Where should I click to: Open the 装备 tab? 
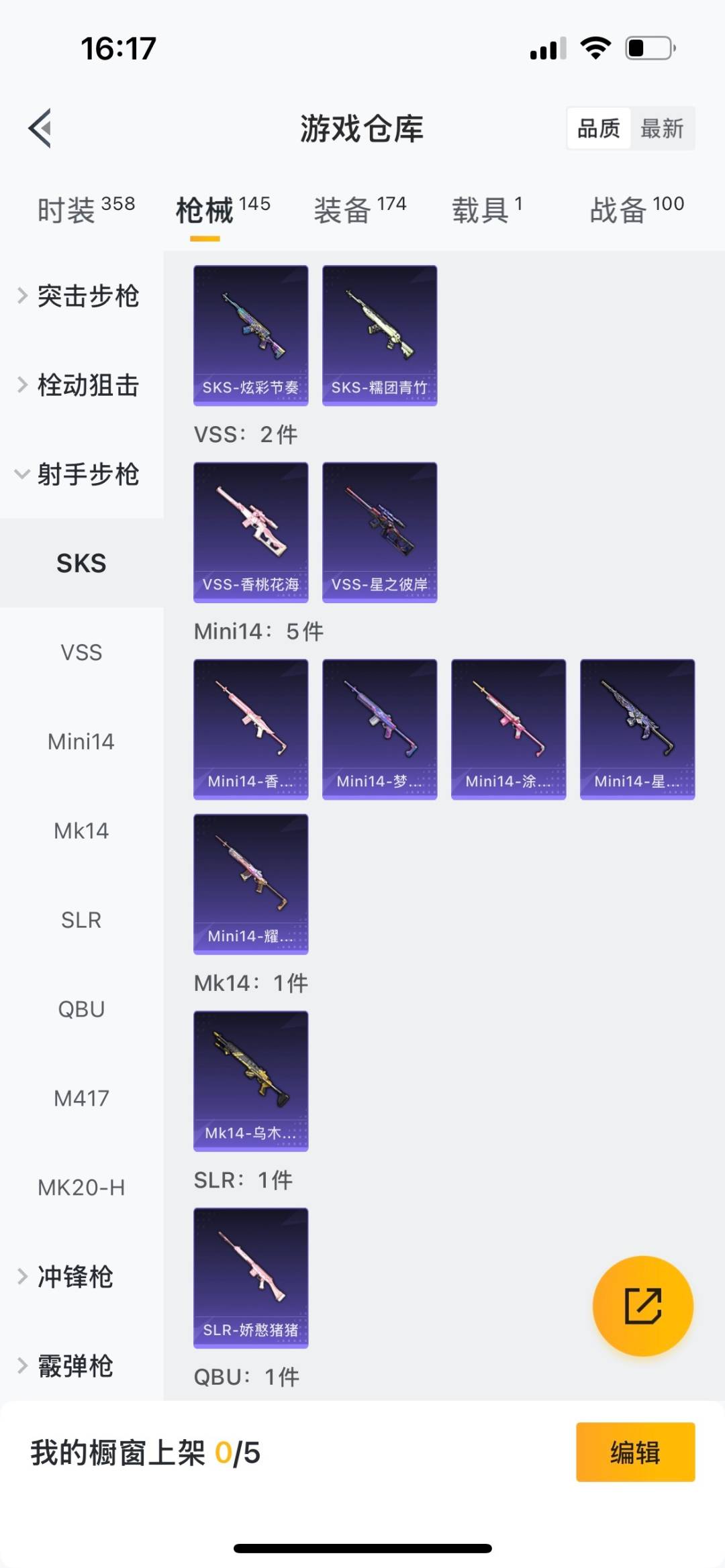360,210
